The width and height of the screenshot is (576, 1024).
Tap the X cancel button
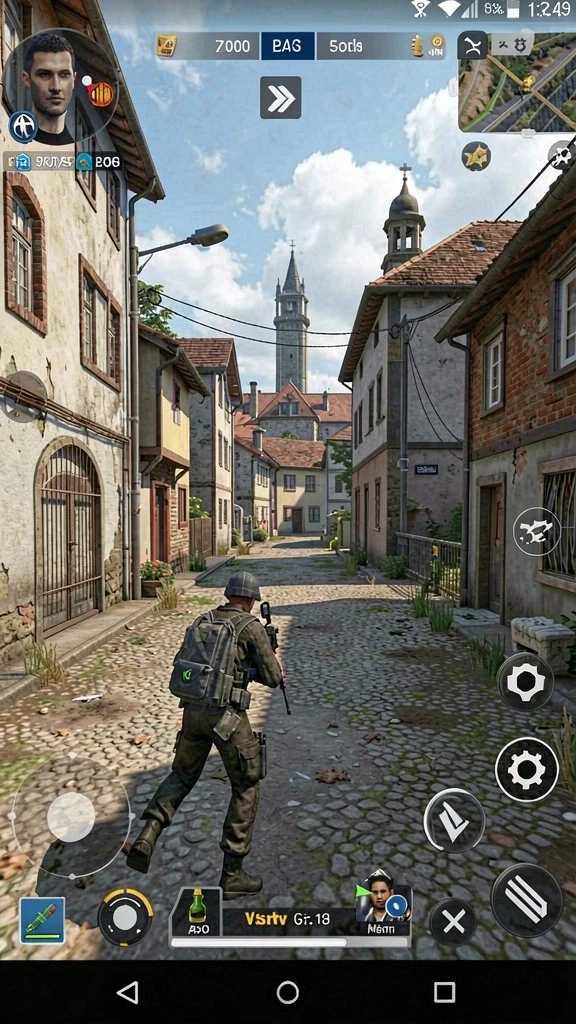453,922
